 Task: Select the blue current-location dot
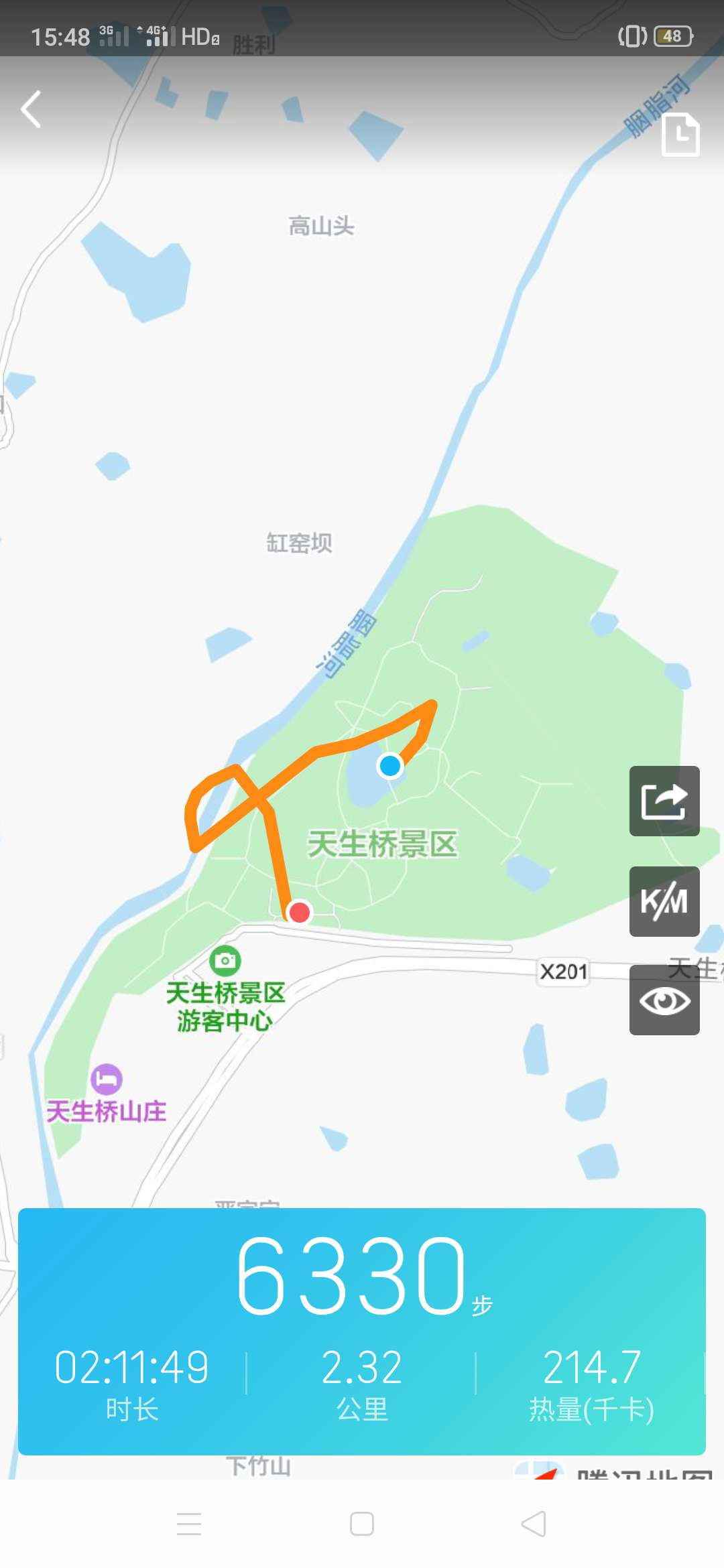[389, 766]
